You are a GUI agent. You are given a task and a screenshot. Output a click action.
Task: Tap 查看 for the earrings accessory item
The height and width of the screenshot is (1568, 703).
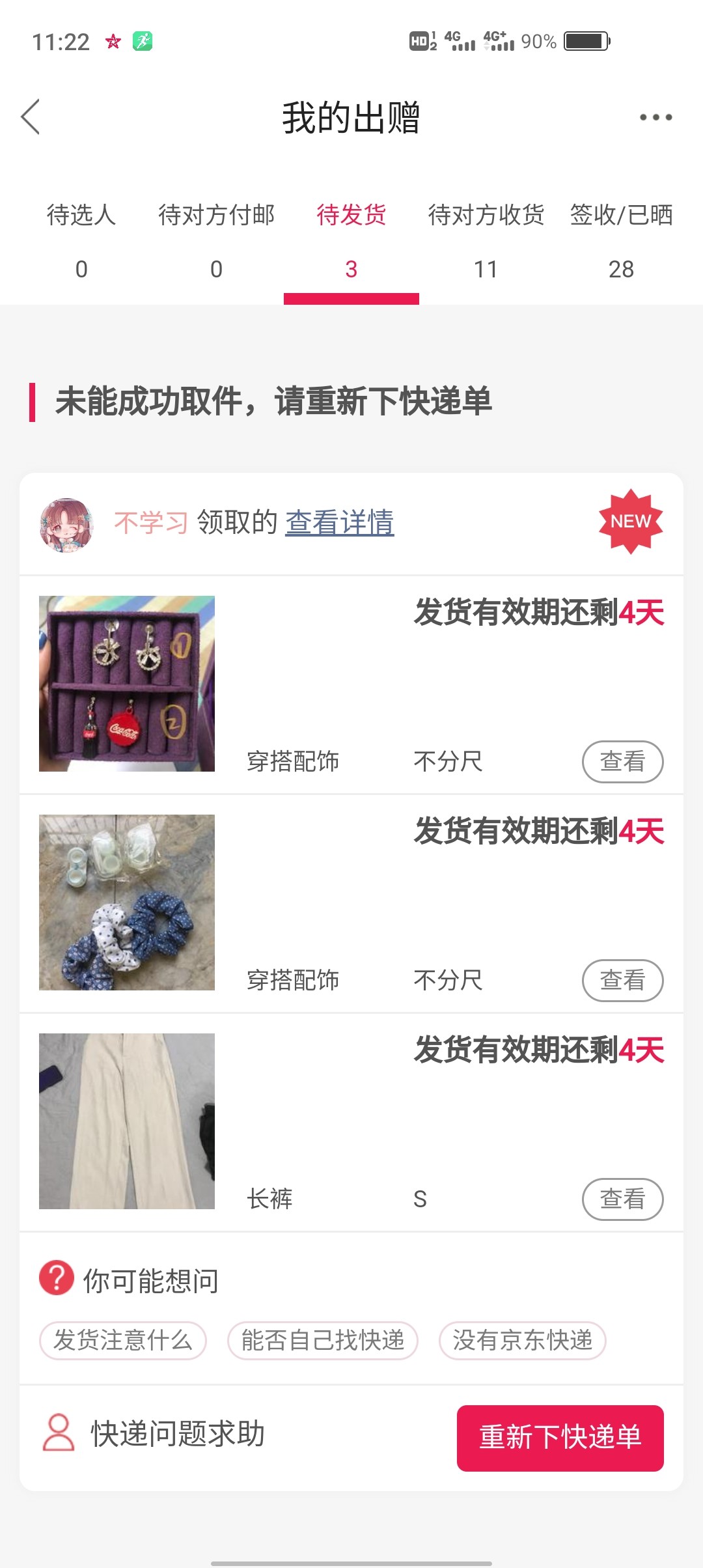point(622,761)
